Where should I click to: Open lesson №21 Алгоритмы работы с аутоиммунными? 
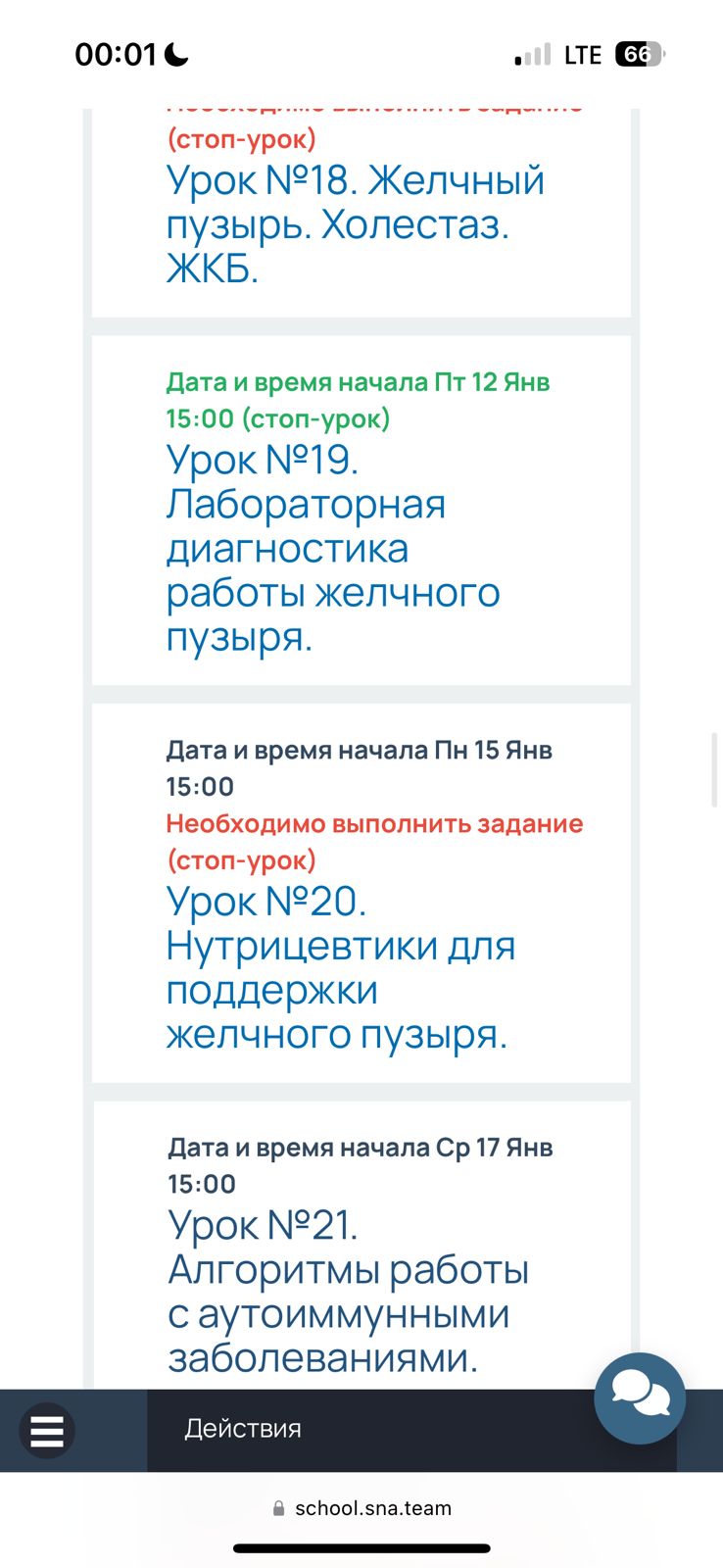[348, 1292]
